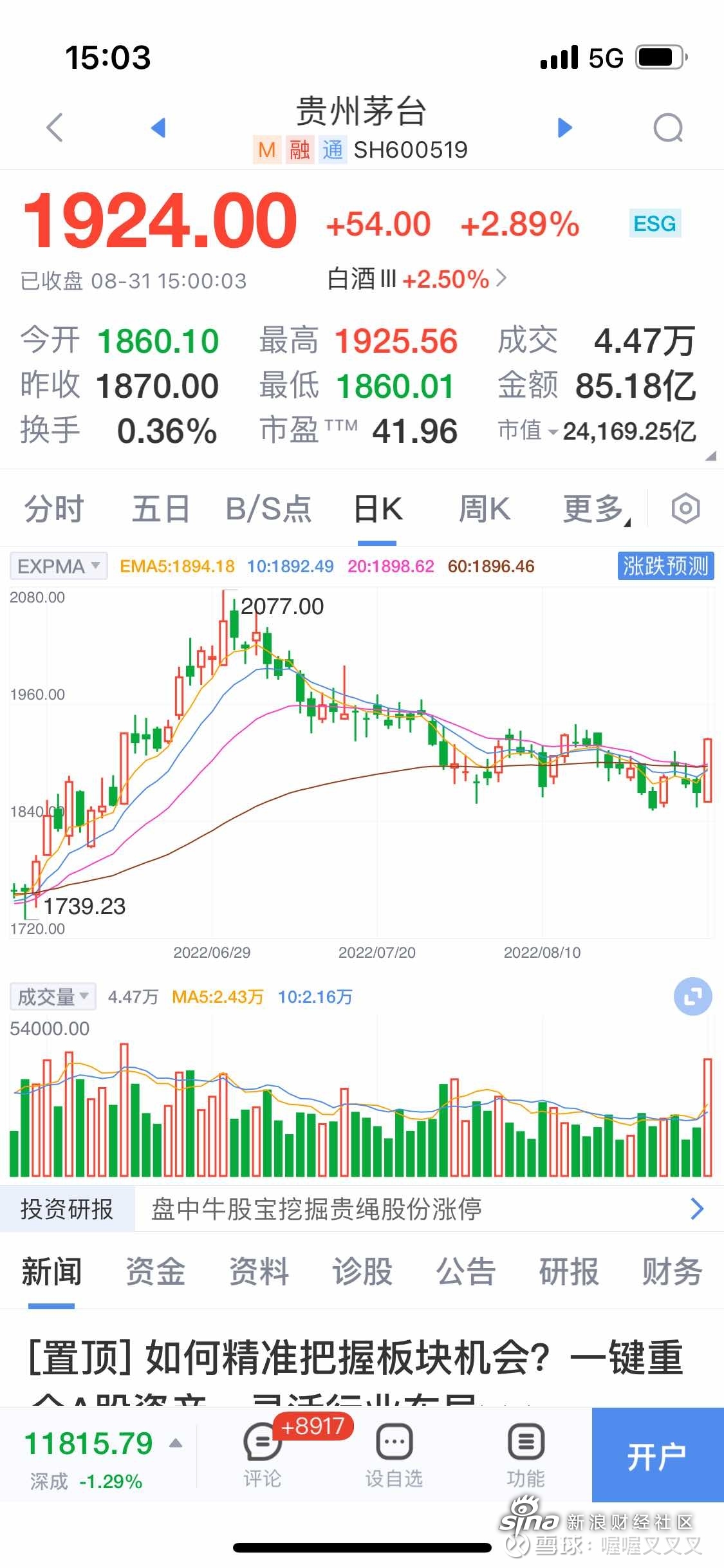This screenshot has width=724, height=1568.
Task: Open the 成交量 indicator dropdown
Action: coord(53,997)
